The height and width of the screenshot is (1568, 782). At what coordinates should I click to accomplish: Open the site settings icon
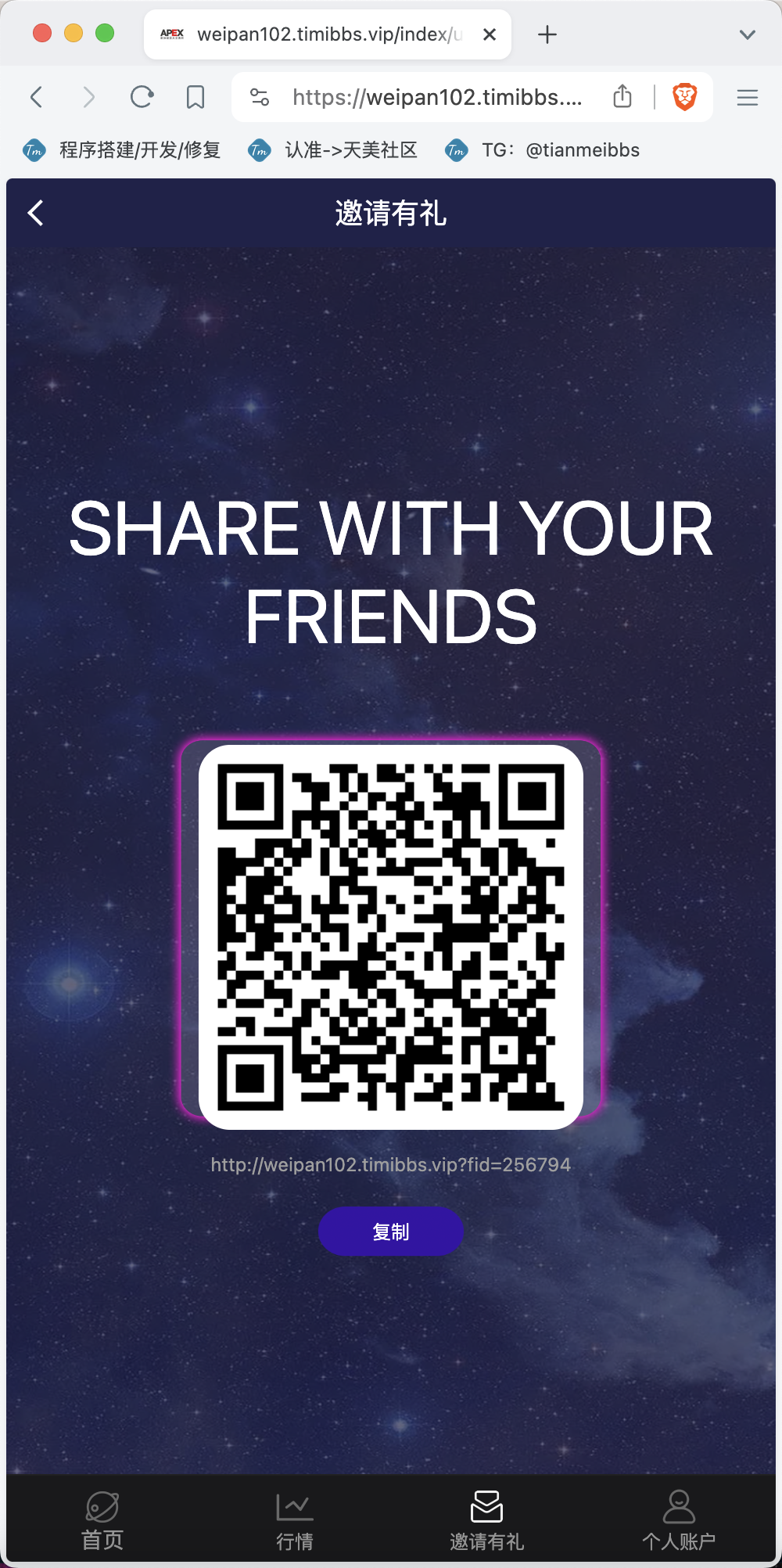coord(260,97)
